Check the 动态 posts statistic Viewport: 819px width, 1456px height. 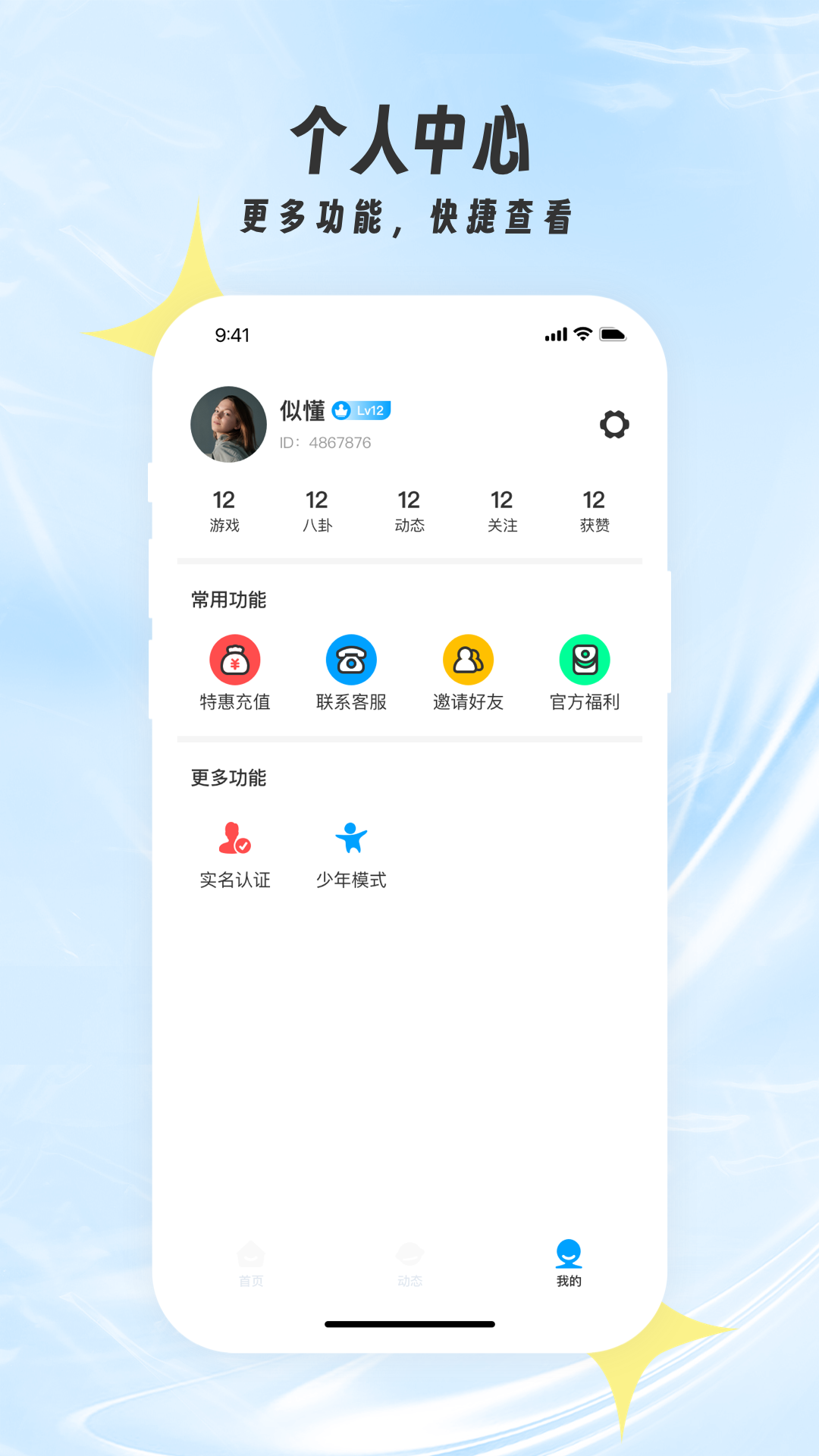409,510
